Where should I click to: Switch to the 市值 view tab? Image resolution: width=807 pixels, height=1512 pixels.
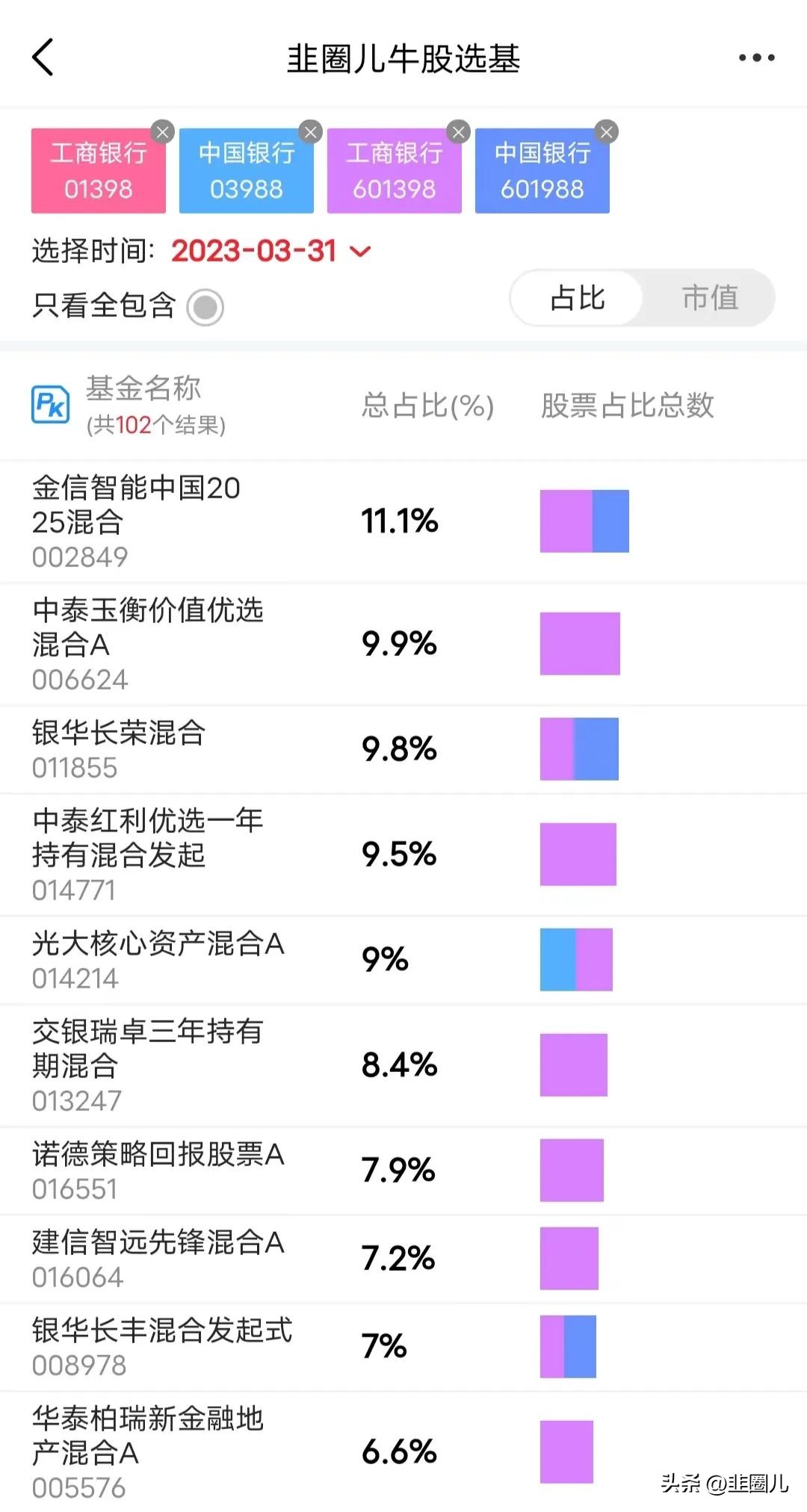[708, 297]
